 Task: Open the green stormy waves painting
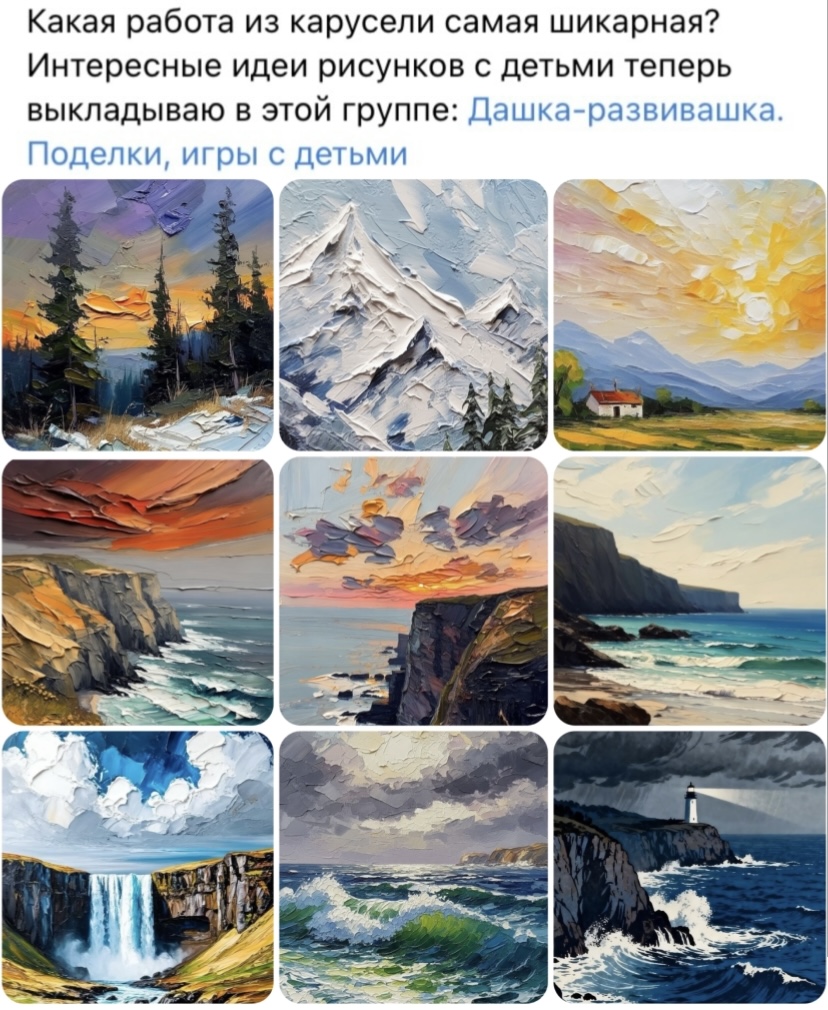point(413,867)
